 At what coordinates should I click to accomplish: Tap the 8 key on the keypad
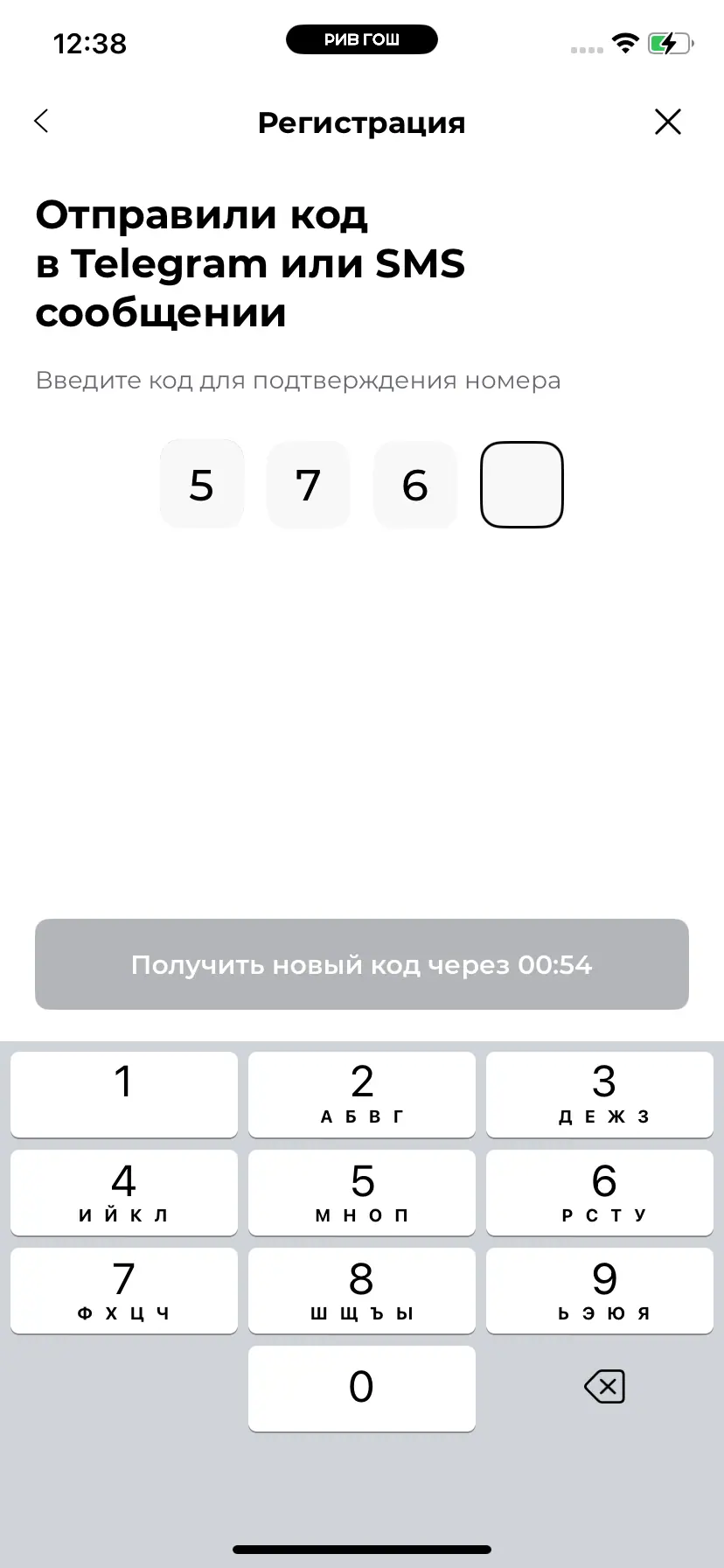tap(362, 1290)
